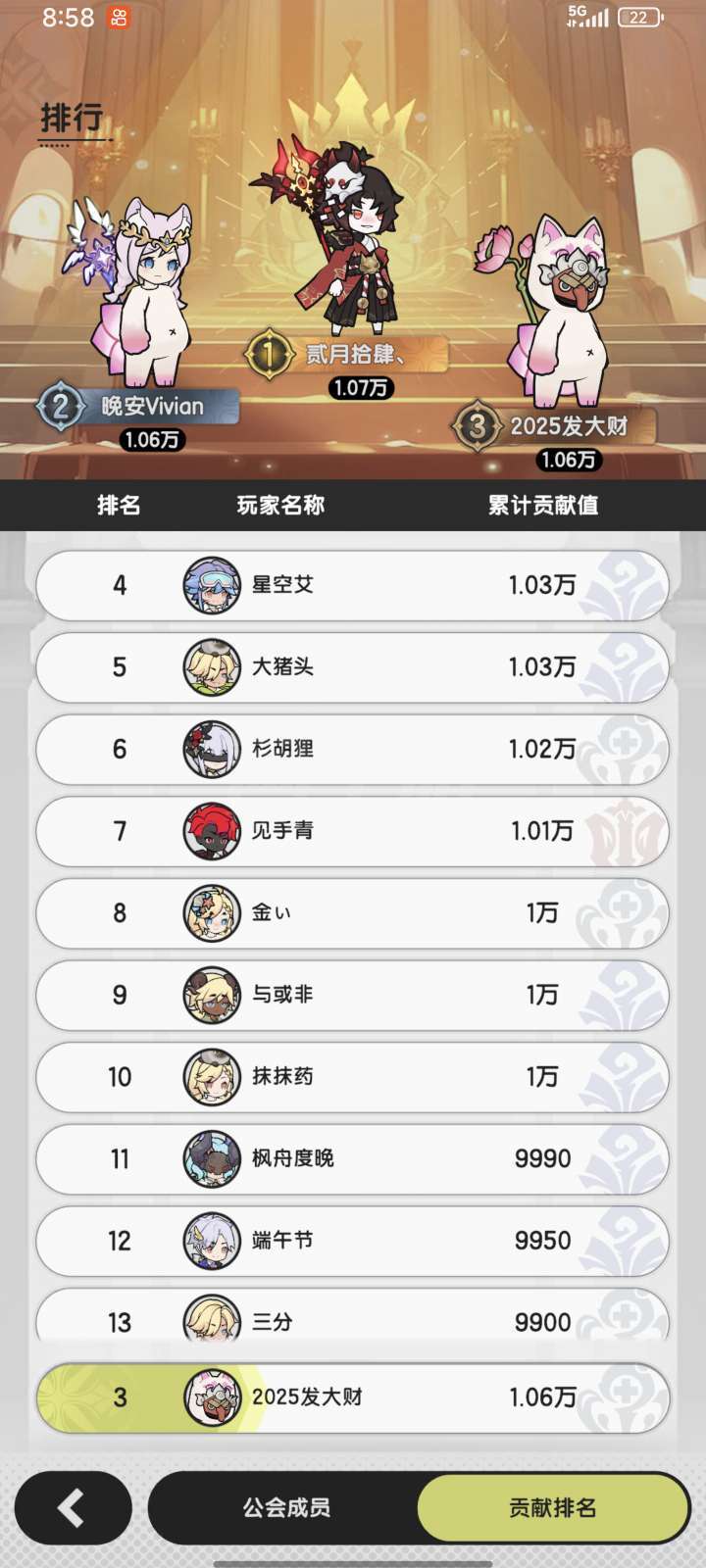The width and height of the screenshot is (706, 1568).
Task: Select the 贡献排名 tab
Action: coord(553,1508)
